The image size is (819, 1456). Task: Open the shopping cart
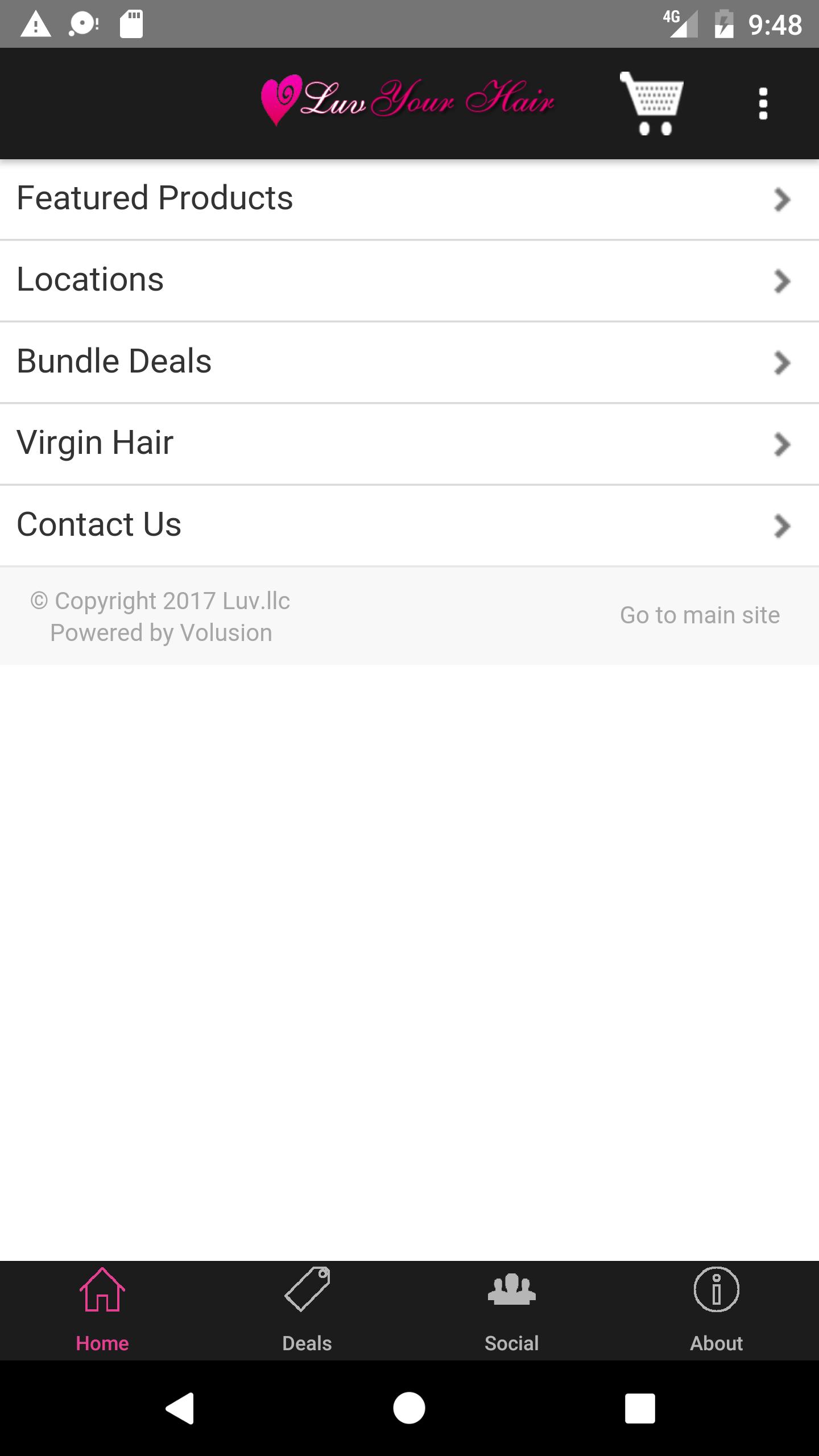[x=652, y=103]
